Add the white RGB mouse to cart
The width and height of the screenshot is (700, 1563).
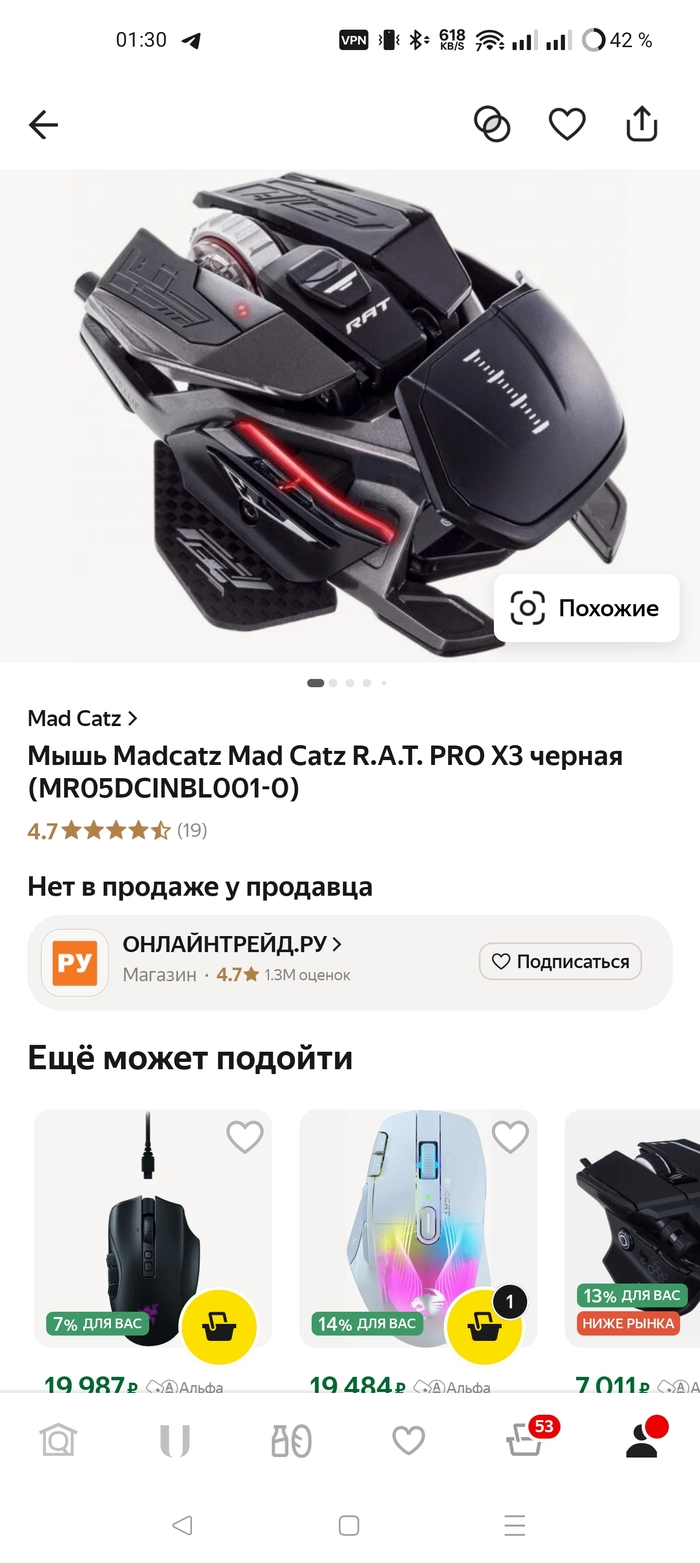pyautogui.click(x=483, y=1326)
